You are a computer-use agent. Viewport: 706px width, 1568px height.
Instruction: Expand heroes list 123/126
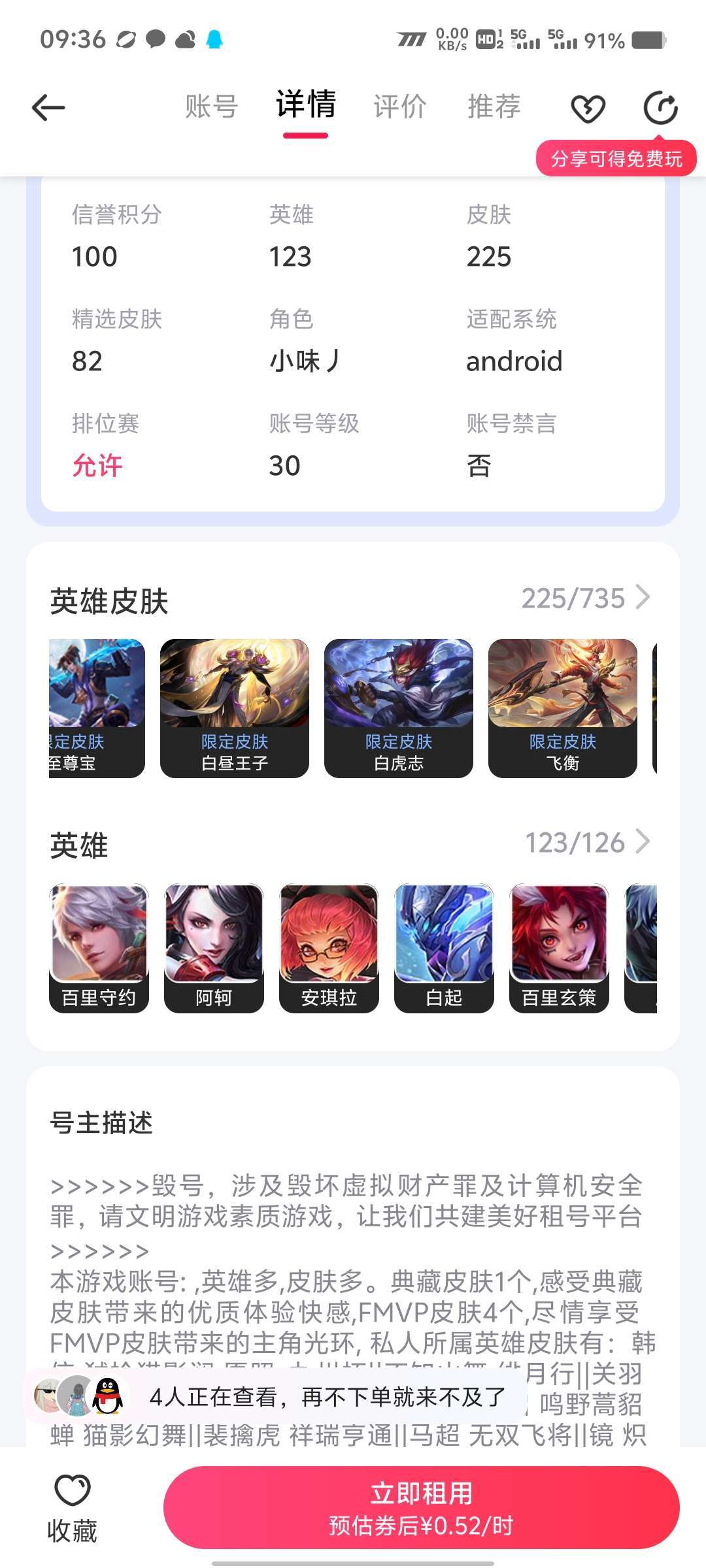tap(588, 842)
